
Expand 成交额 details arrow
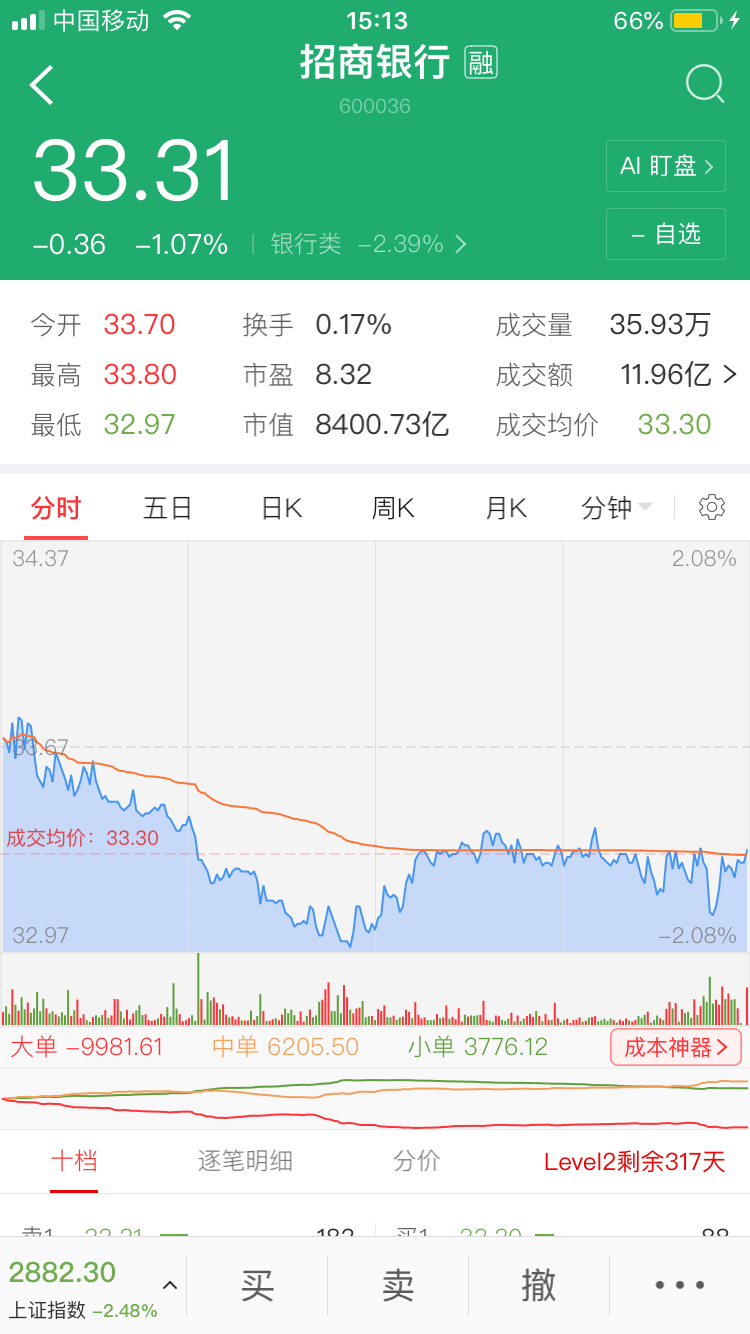pos(730,375)
